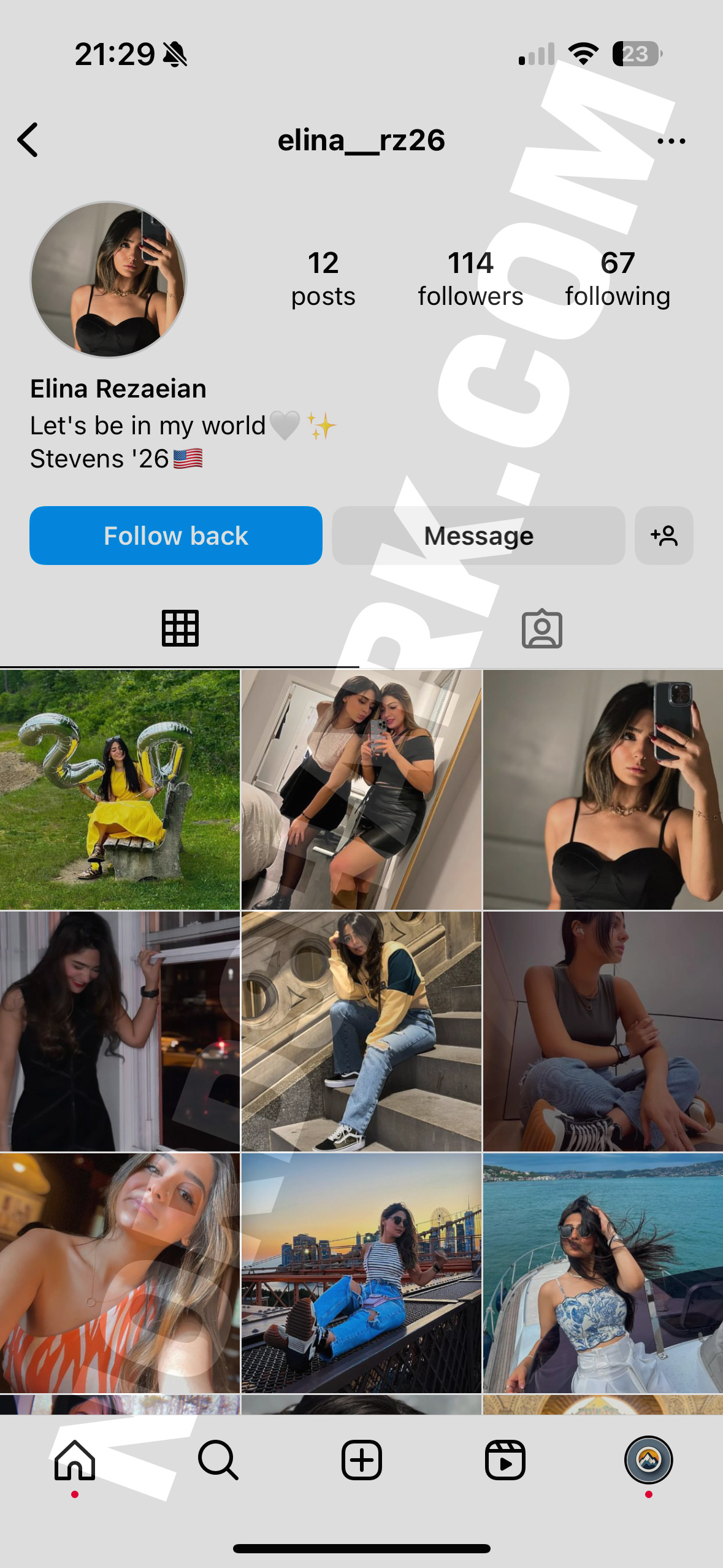723x1568 pixels.
Task: Message Elina Rezaeian
Action: 478,536
